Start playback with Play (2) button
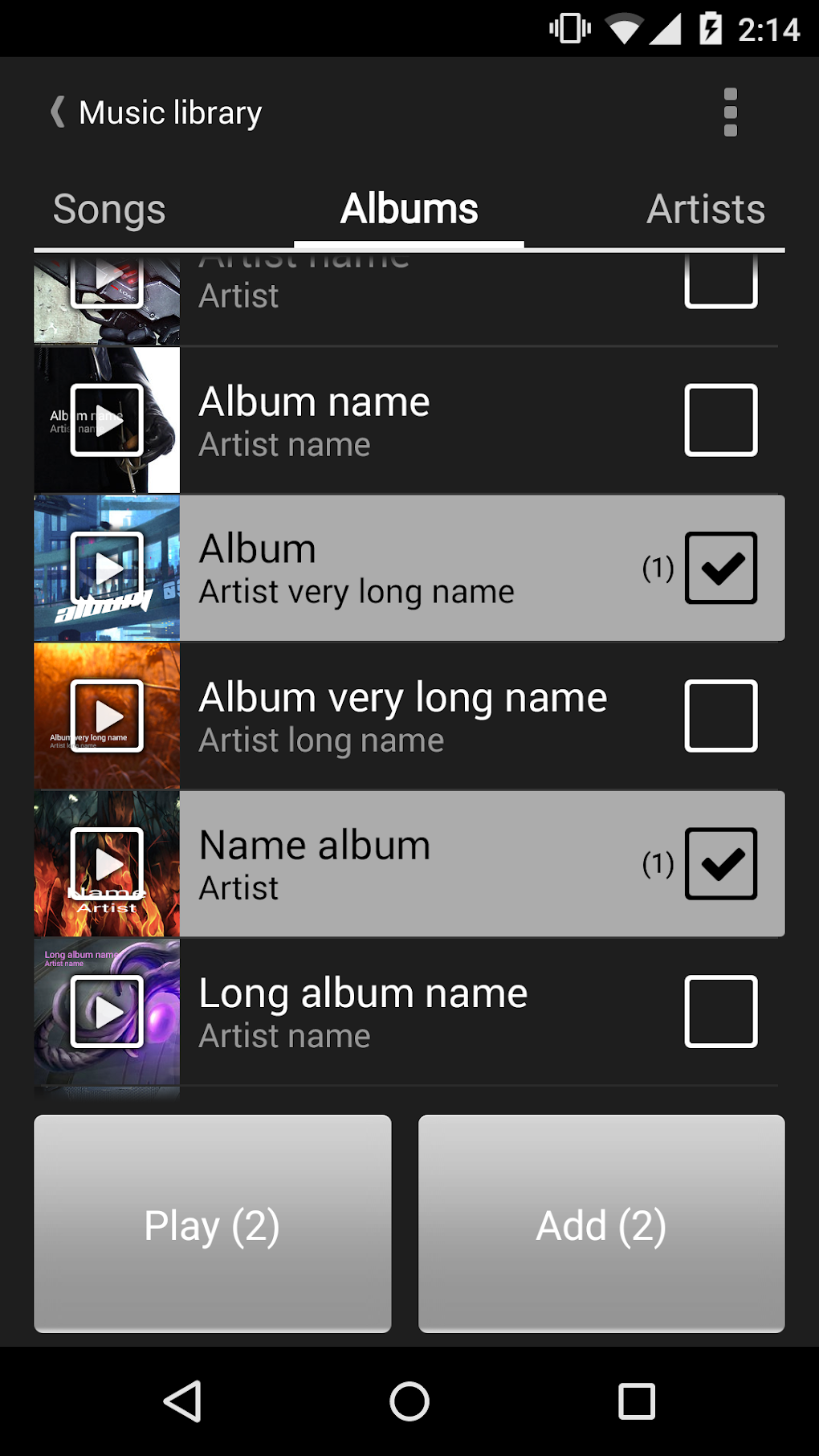Viewport: 819px width, 1456px height. (x=212, y=1224)
